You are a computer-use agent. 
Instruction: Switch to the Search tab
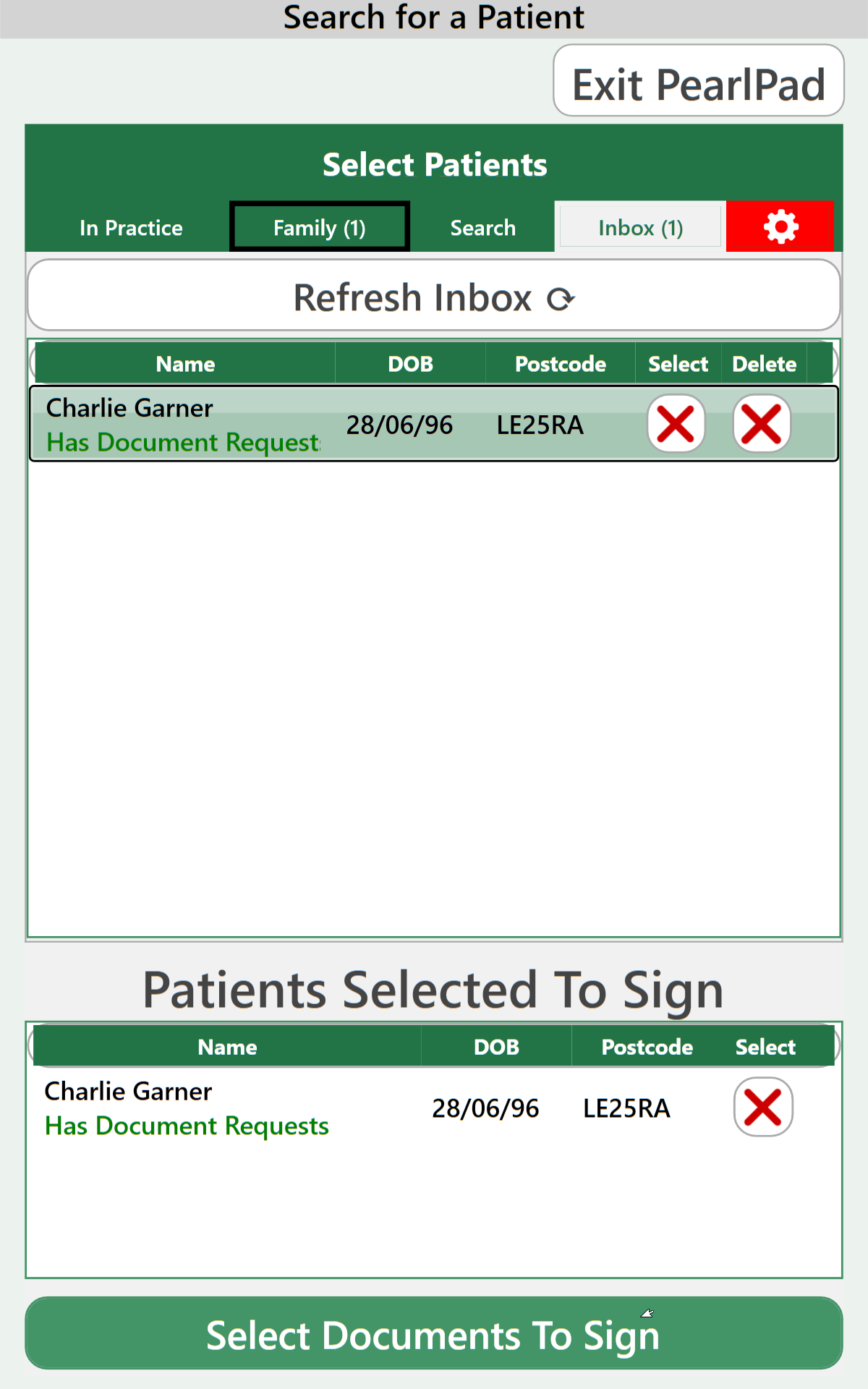coord(482,228)
